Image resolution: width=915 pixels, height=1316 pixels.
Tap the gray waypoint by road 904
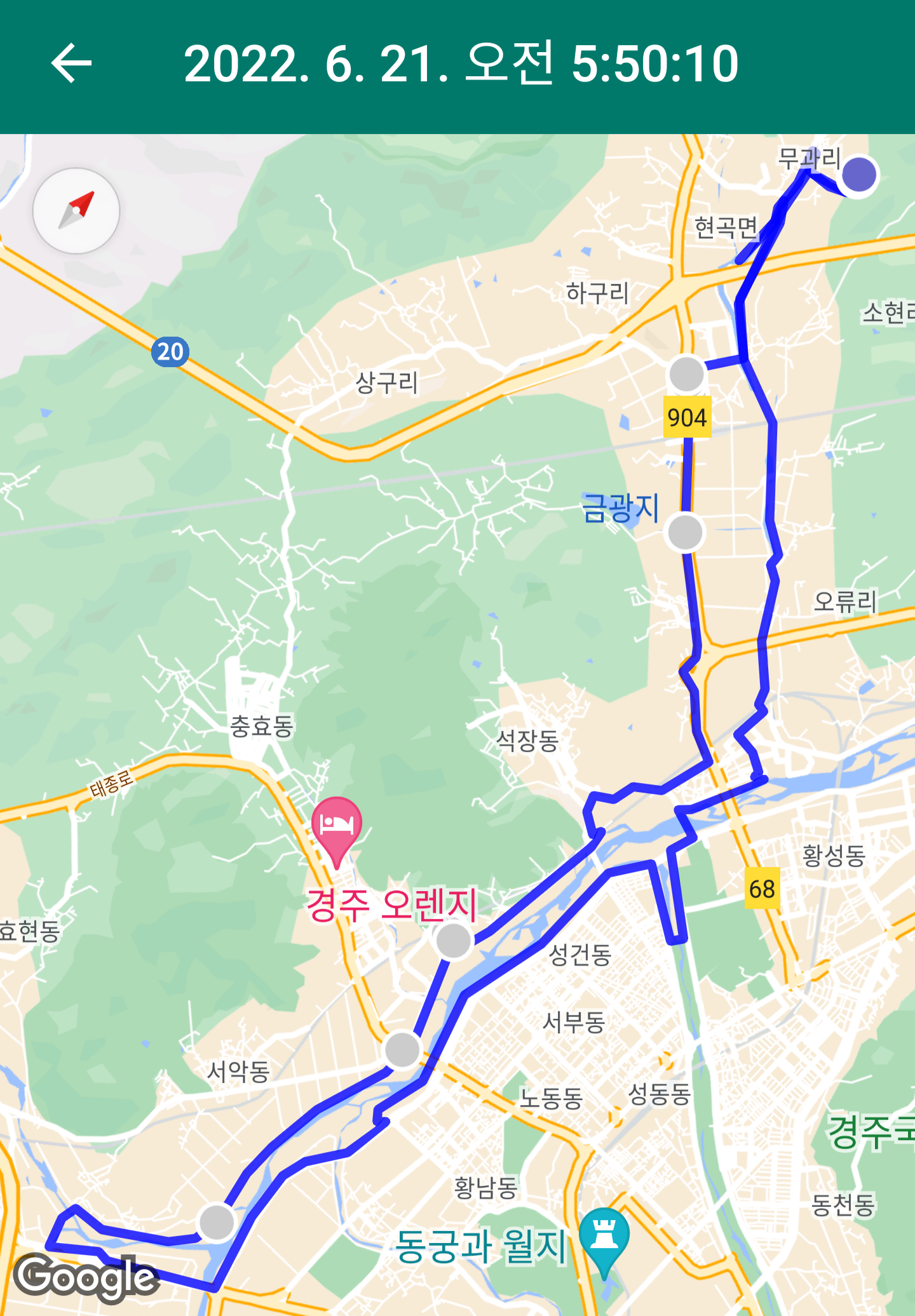[686, 374]
